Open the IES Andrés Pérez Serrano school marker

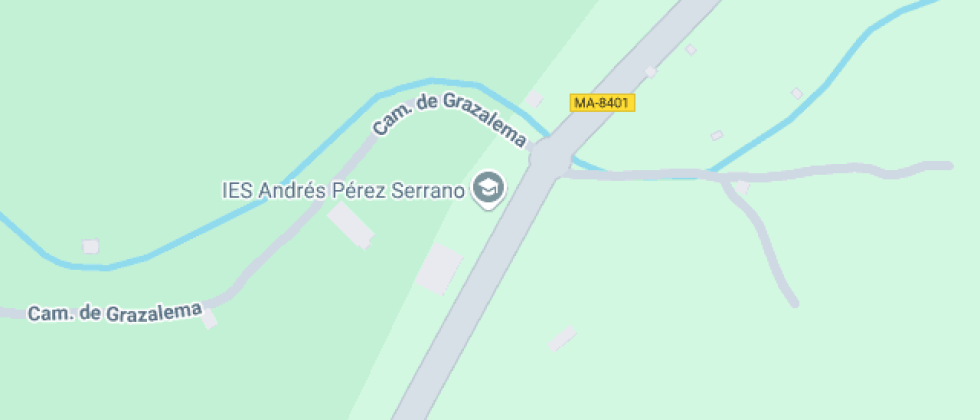[x=489, y=189]
